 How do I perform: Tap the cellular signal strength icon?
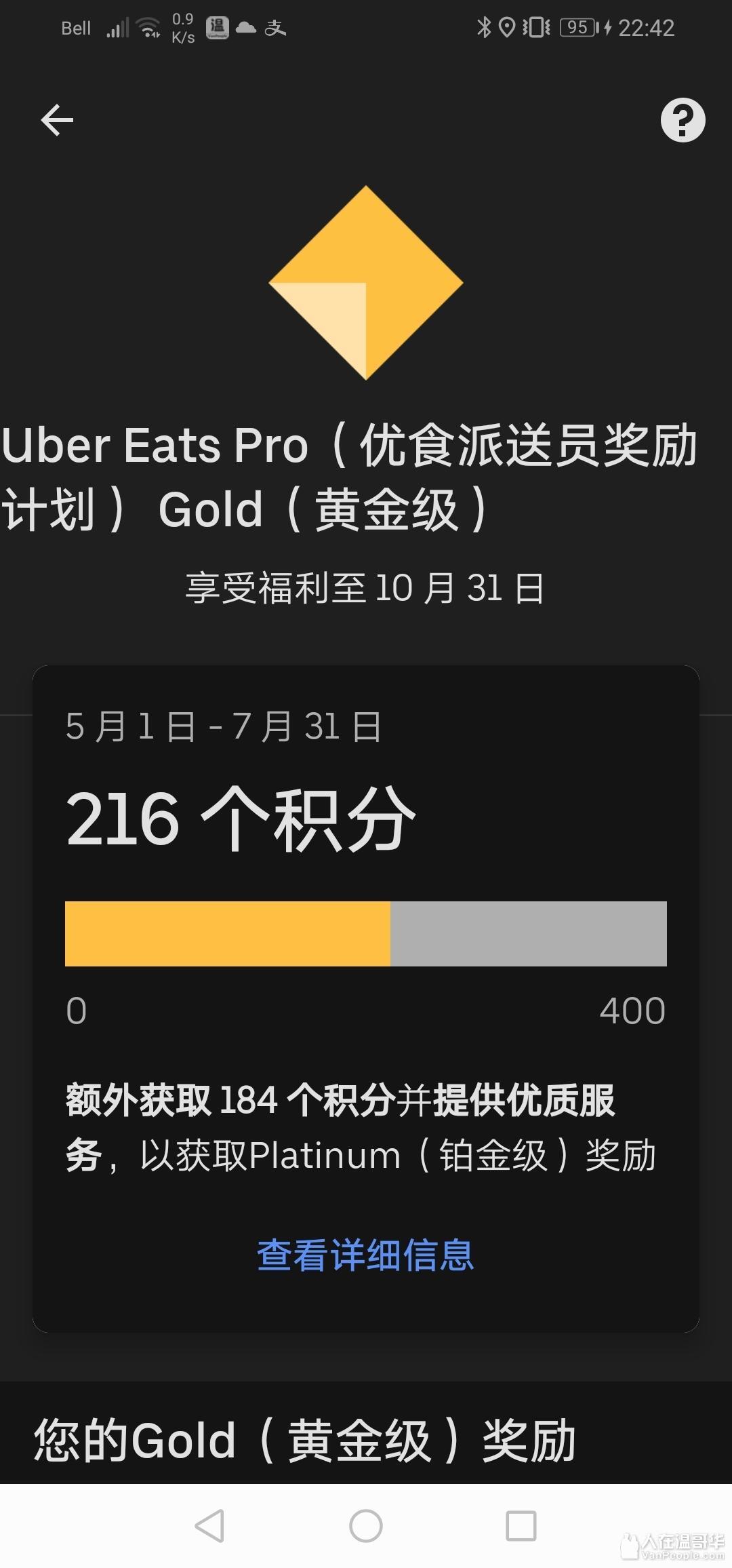click(x=117, y=27)
